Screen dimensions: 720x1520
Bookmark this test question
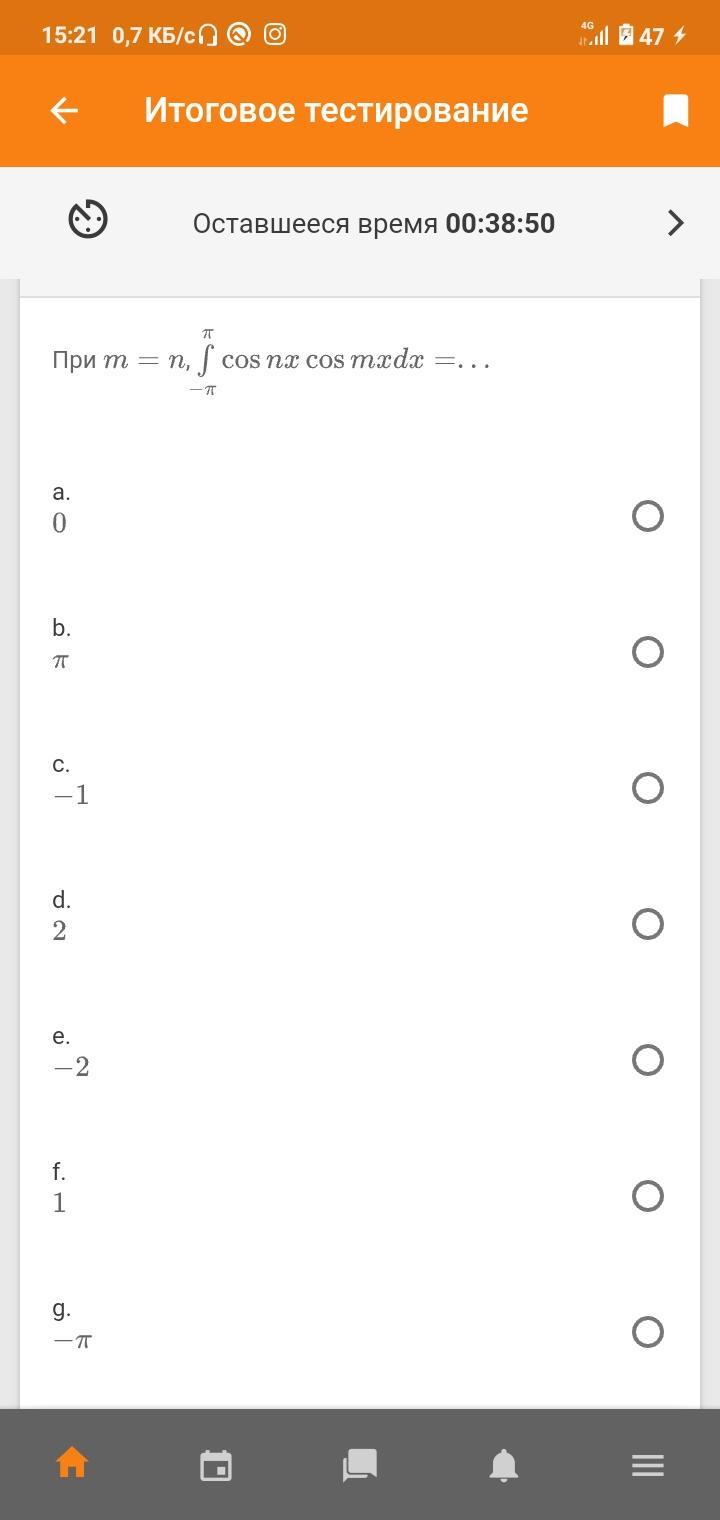676,110
